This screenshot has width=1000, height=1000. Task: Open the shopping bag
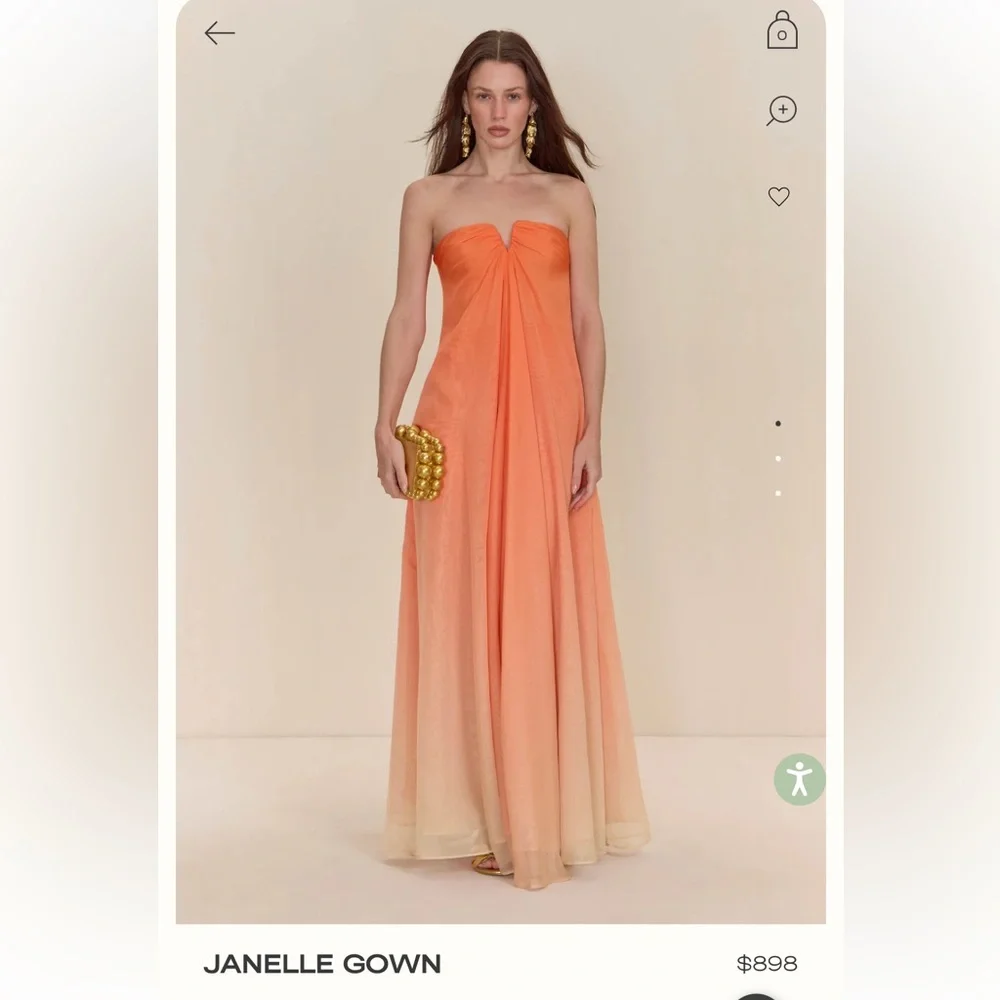click(782, 30)
